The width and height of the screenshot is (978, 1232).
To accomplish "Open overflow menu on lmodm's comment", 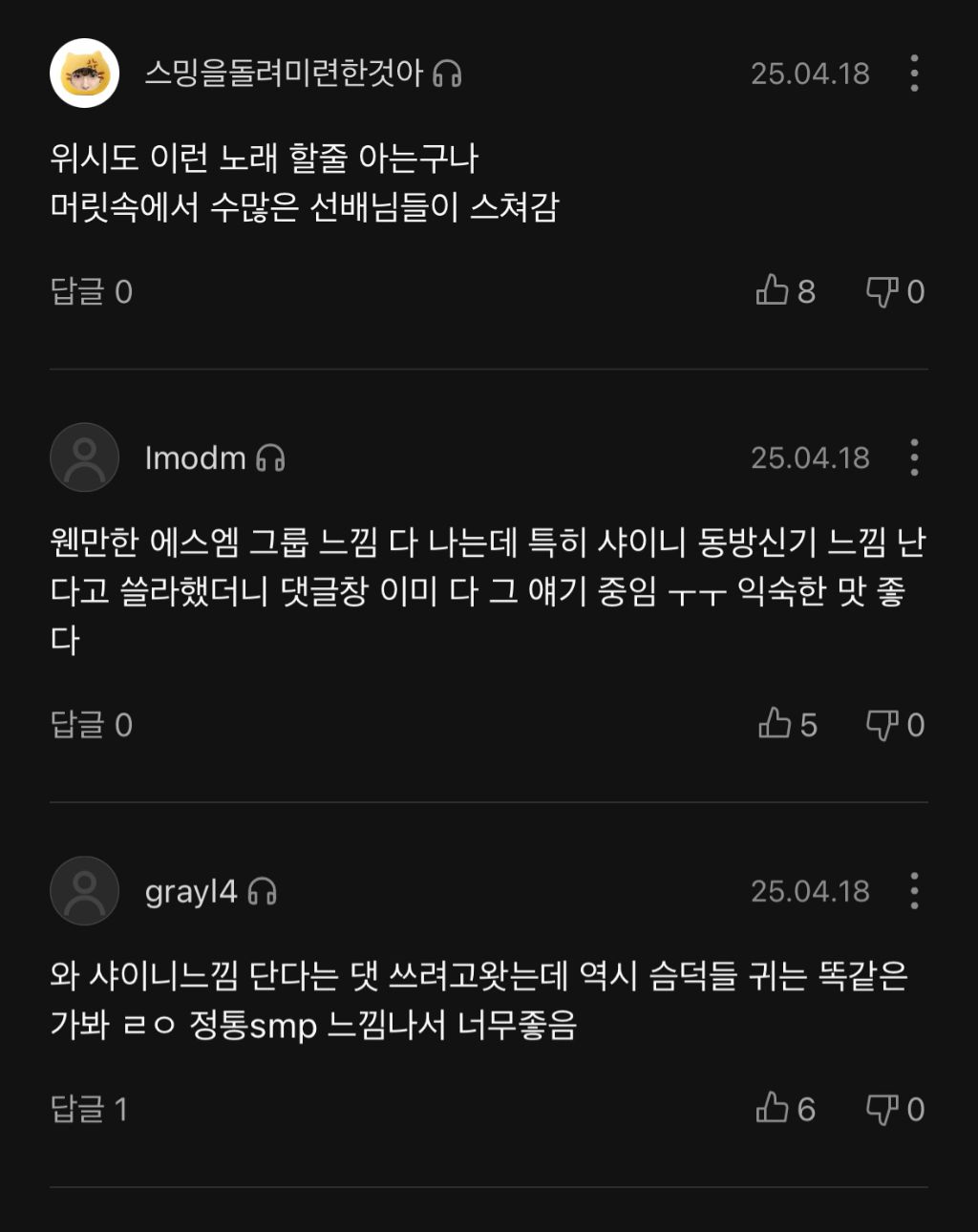I will (914, 457).
